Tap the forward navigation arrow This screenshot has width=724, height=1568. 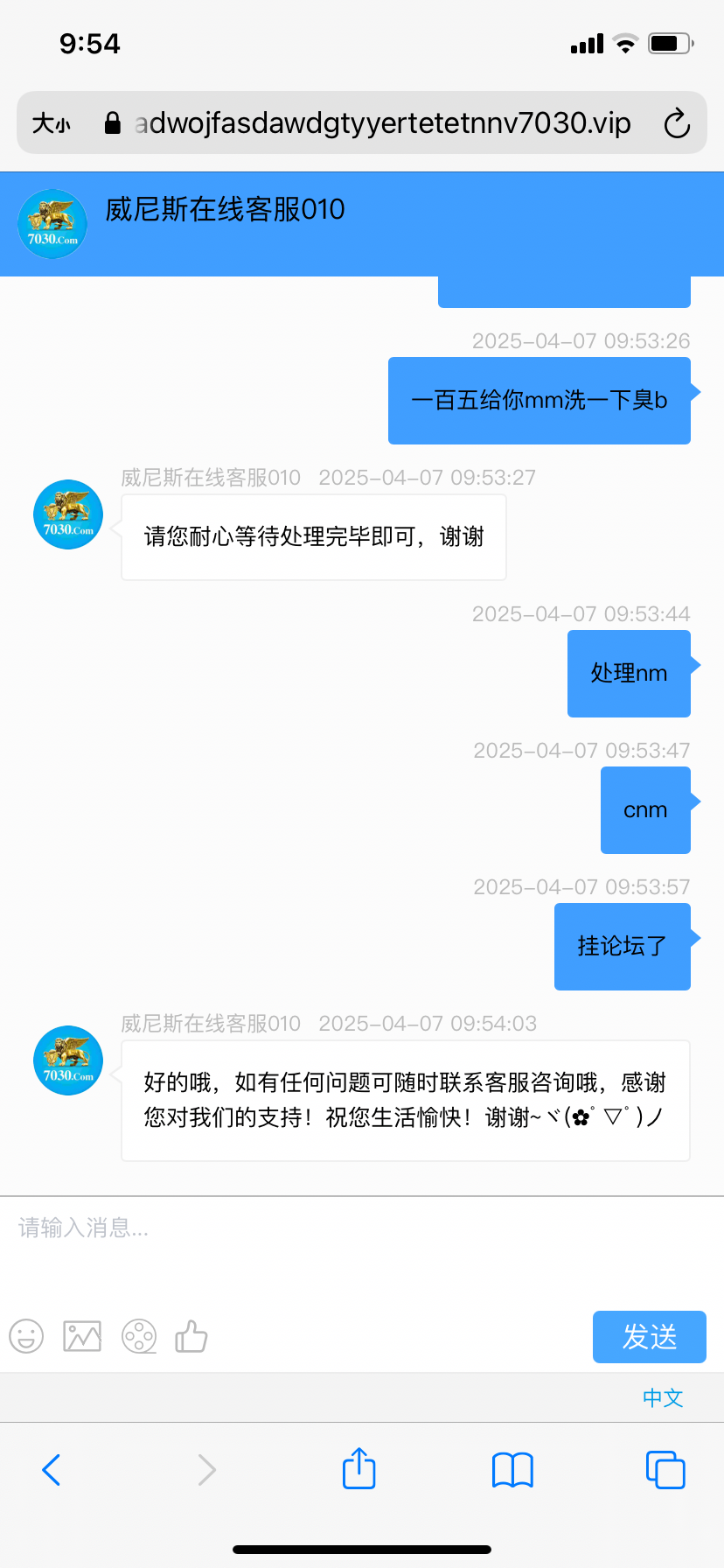click(x=205, y=1469)
